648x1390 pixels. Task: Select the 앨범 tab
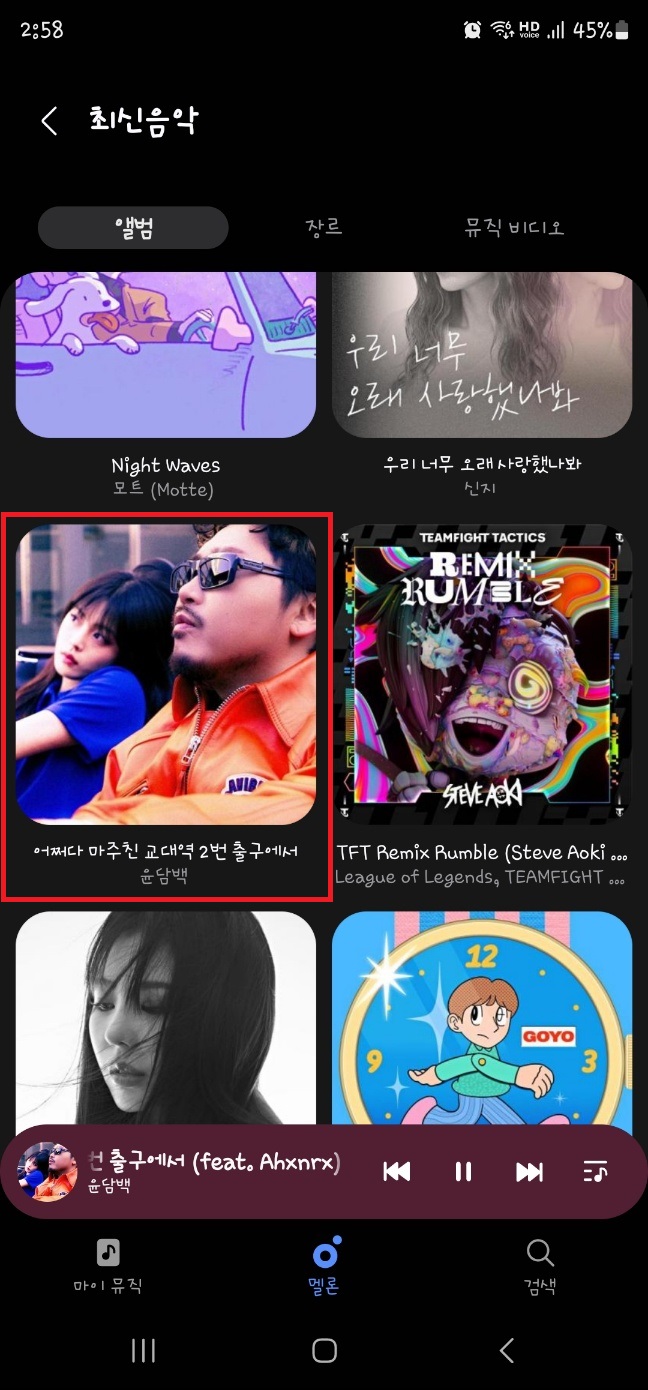tap(133, 228)
